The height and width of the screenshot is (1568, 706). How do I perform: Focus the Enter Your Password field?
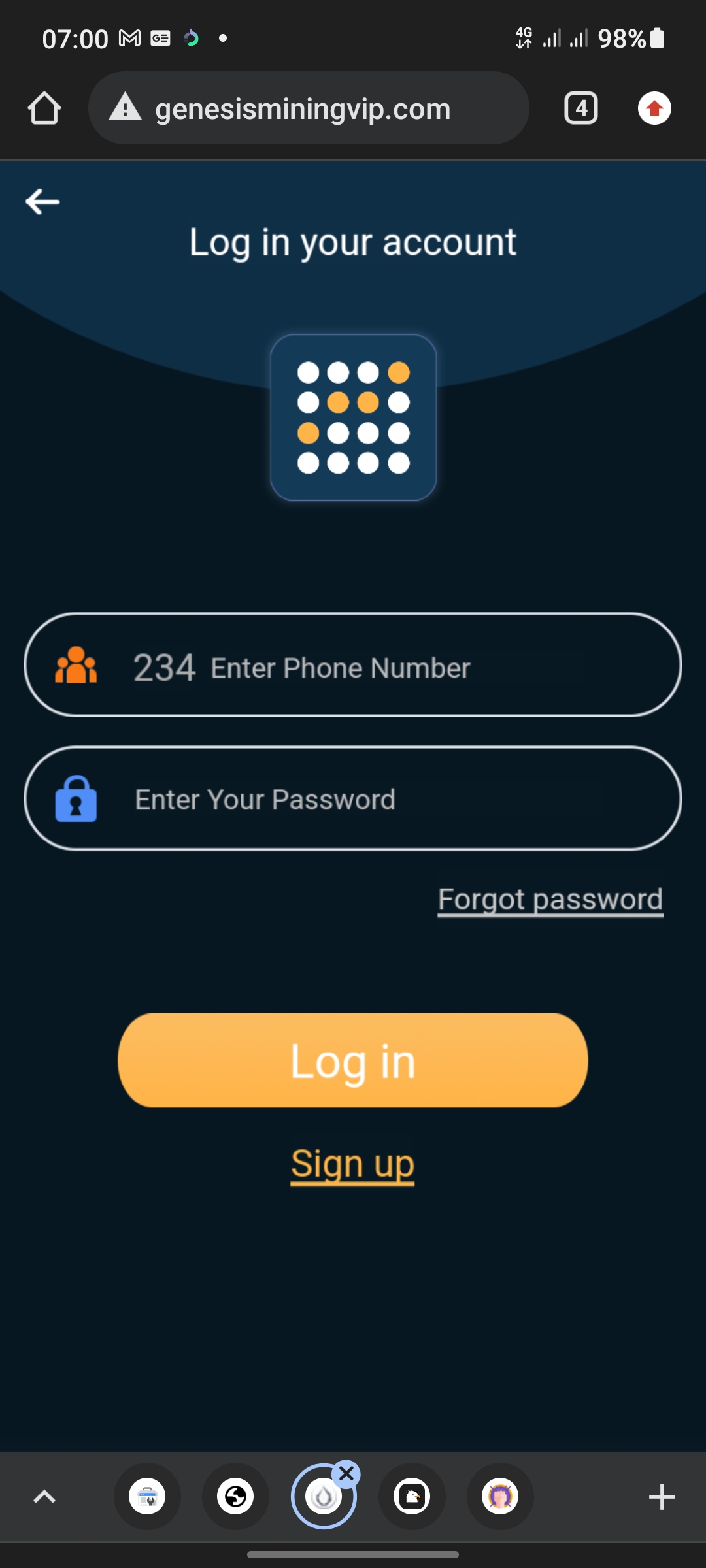(353, 798)
